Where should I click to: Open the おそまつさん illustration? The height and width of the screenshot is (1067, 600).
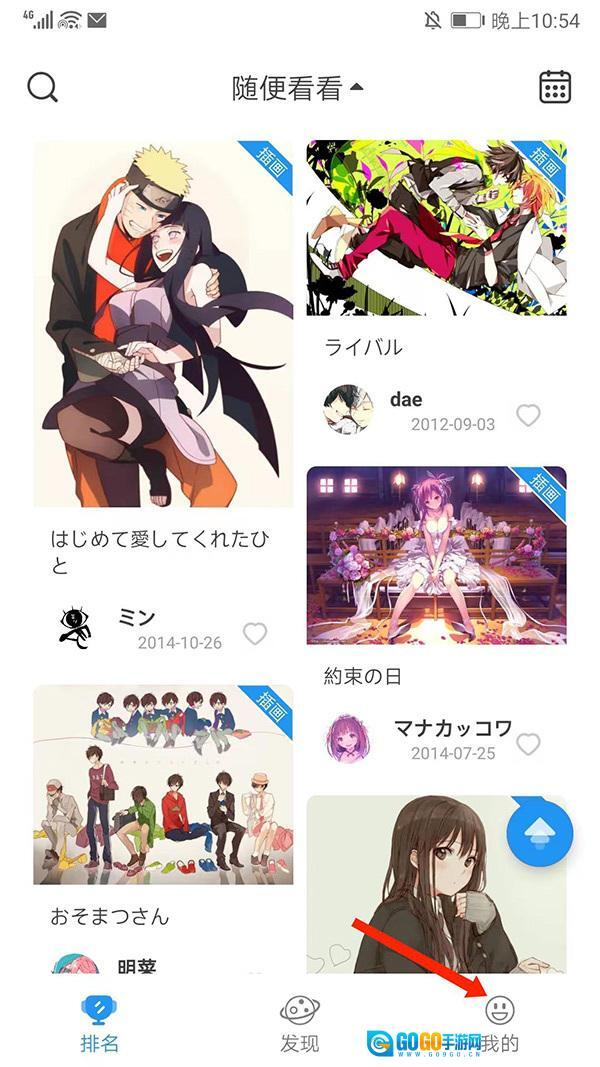[x=163, y=784]
